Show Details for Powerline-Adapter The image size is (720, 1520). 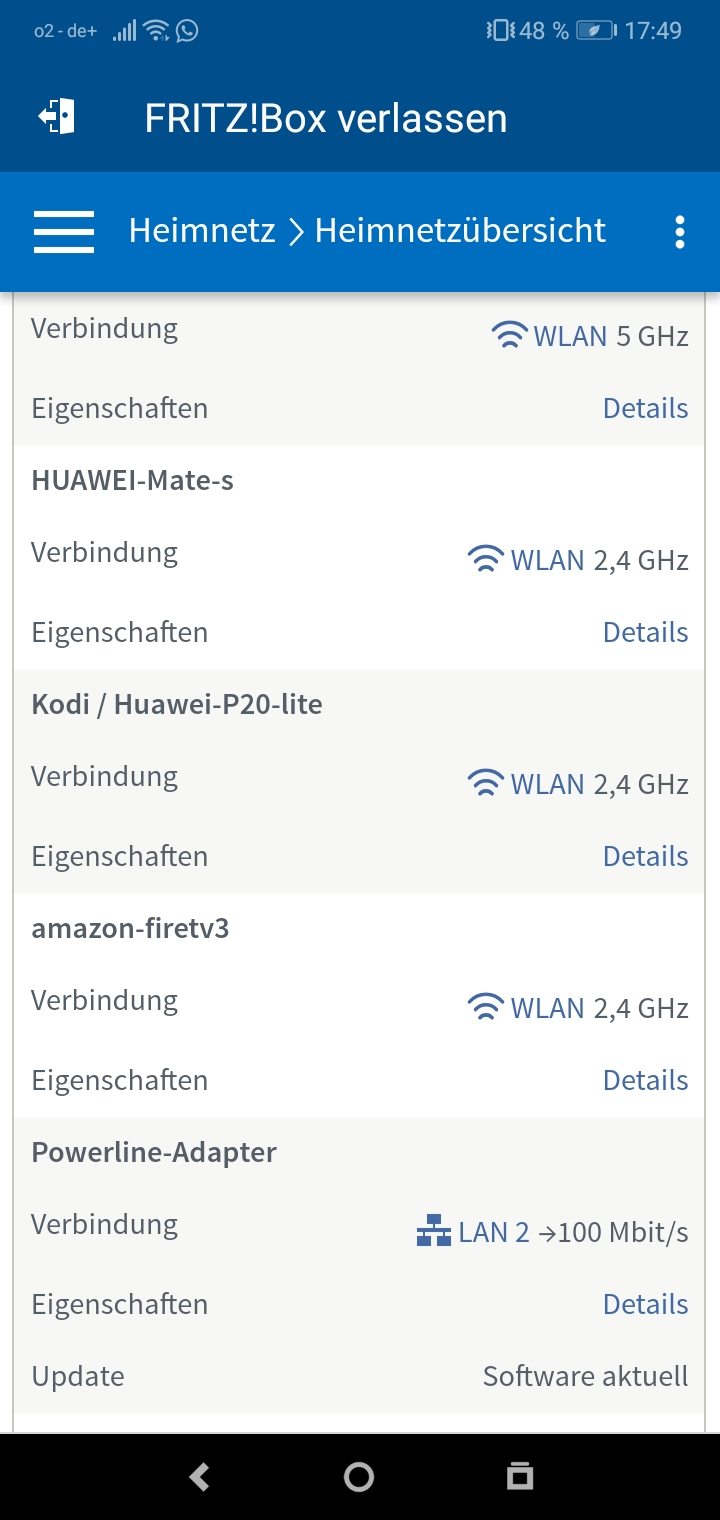[645, 1304]
